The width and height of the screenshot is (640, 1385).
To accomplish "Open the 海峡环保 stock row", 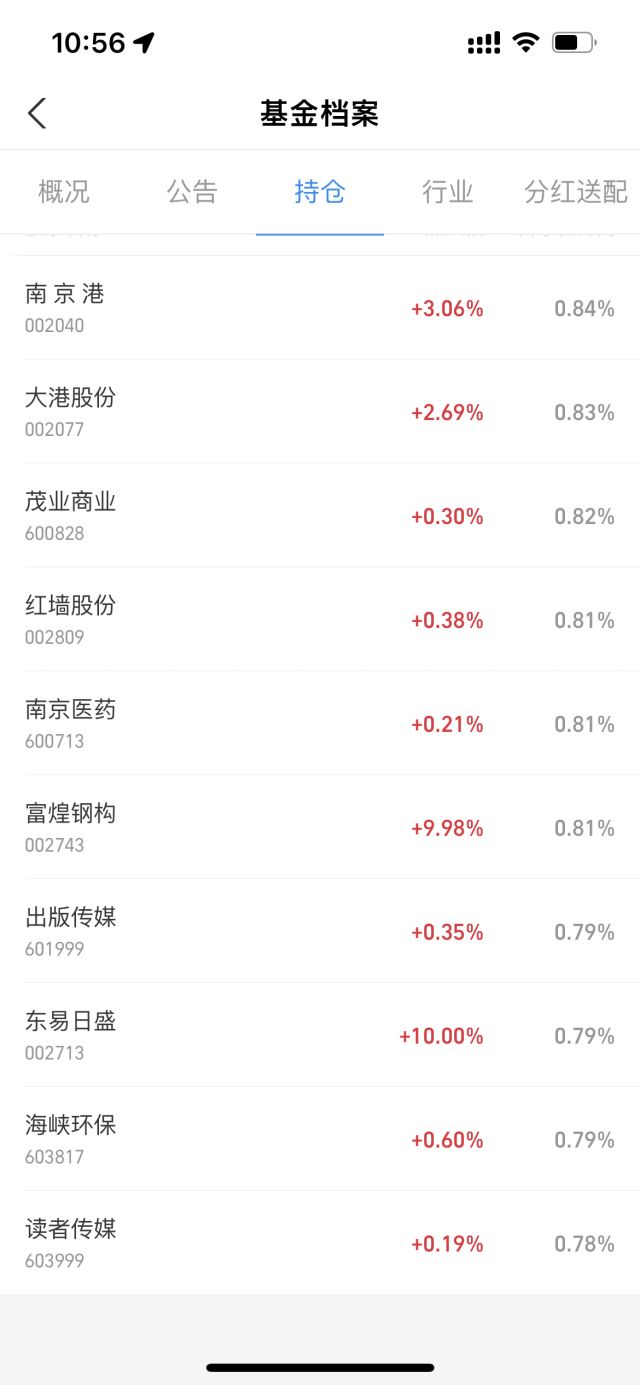I will click(320, 1140).
